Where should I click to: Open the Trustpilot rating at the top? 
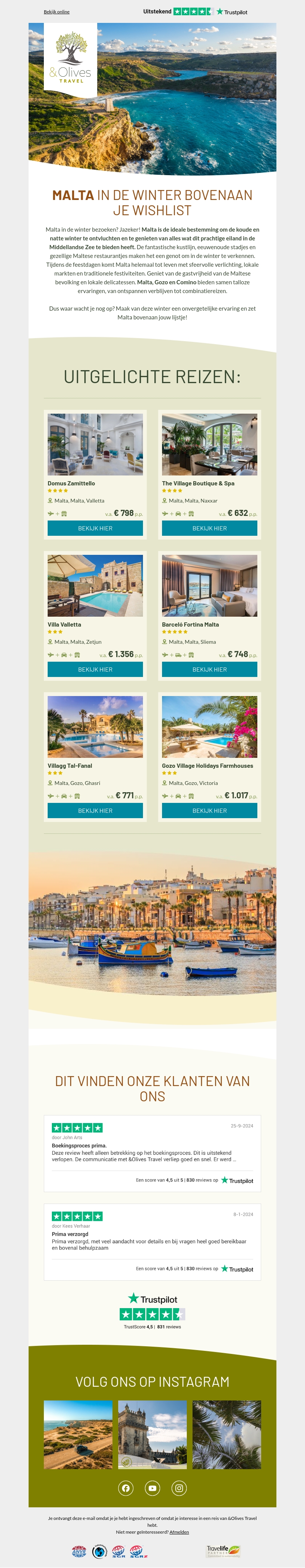195,11
